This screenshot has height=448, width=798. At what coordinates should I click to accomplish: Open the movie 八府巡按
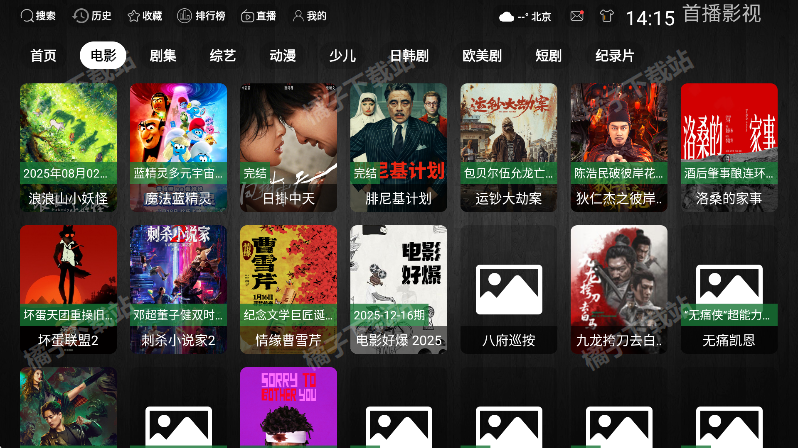click(508, 288)
